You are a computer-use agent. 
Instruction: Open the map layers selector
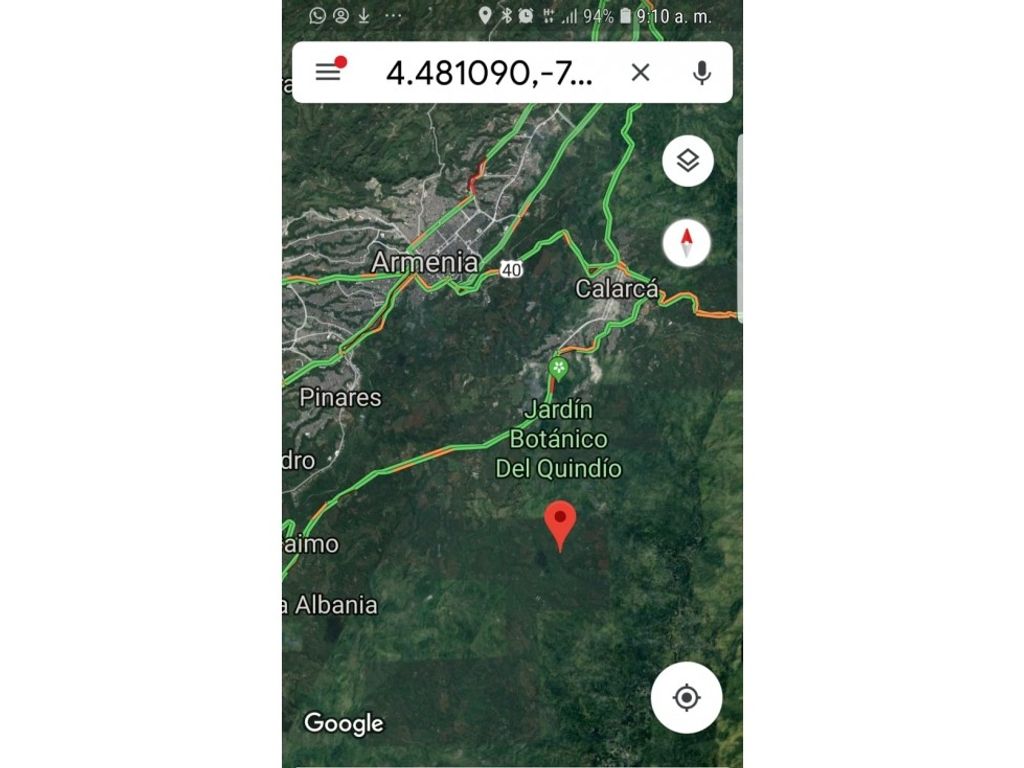(687, 160)
